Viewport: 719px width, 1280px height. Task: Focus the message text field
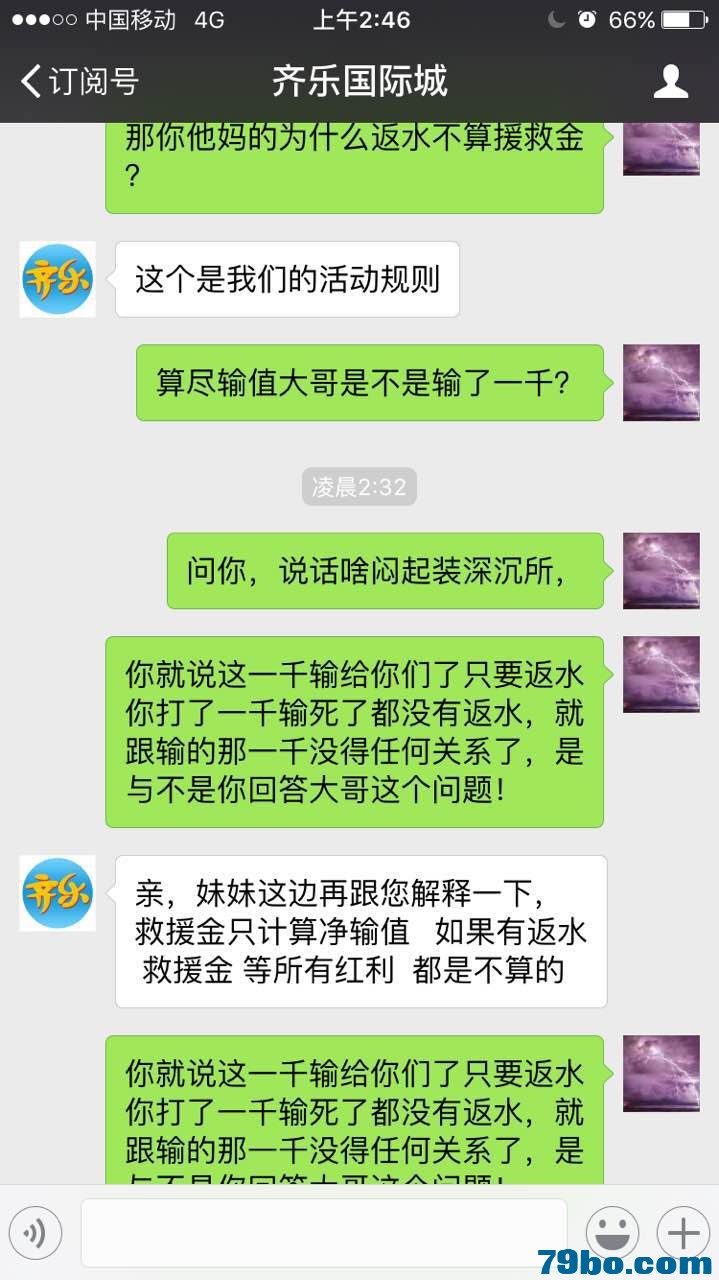click(323, 1233)
